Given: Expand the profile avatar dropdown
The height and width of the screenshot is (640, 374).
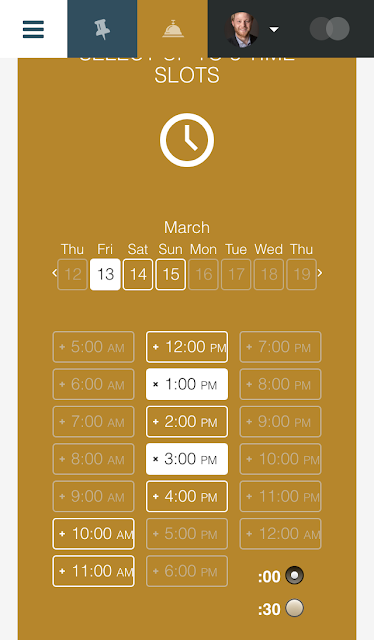Looking at the screenshot, I should pos(252,29).
